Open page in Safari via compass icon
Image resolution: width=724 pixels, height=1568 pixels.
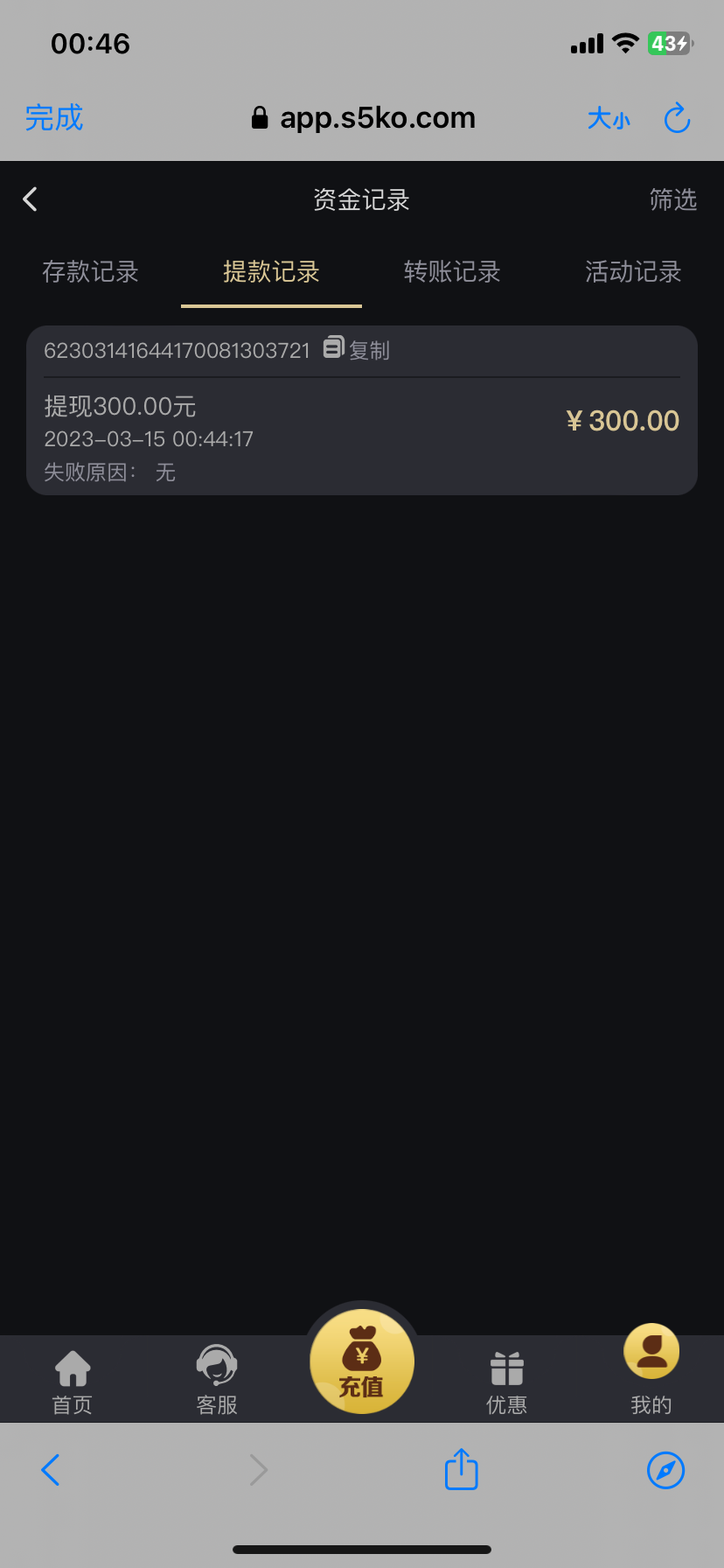click(x=665, y=1470)
